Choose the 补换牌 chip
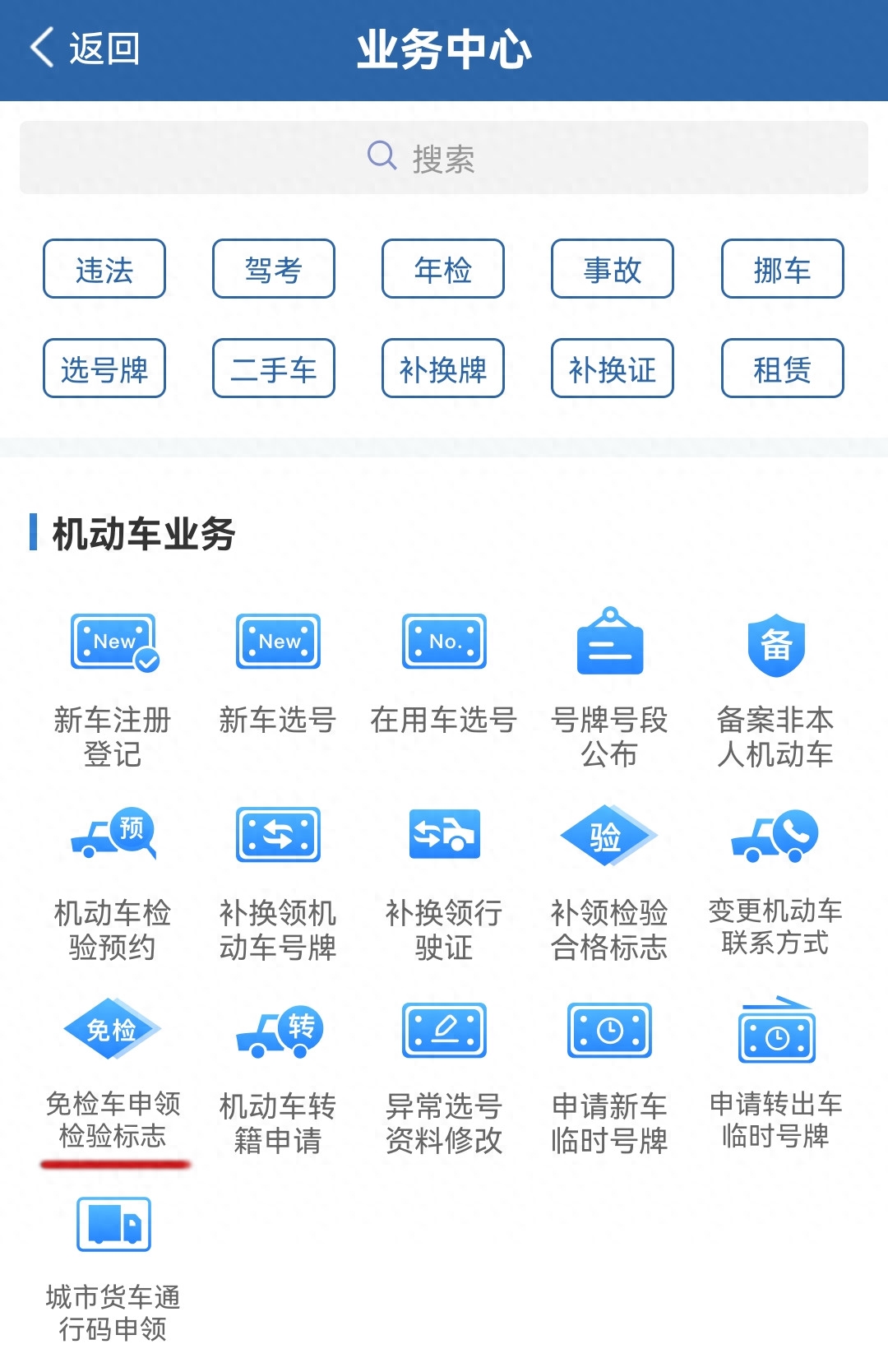The height and width of the screenshot is (1372, 888). [x=443, y=368]
